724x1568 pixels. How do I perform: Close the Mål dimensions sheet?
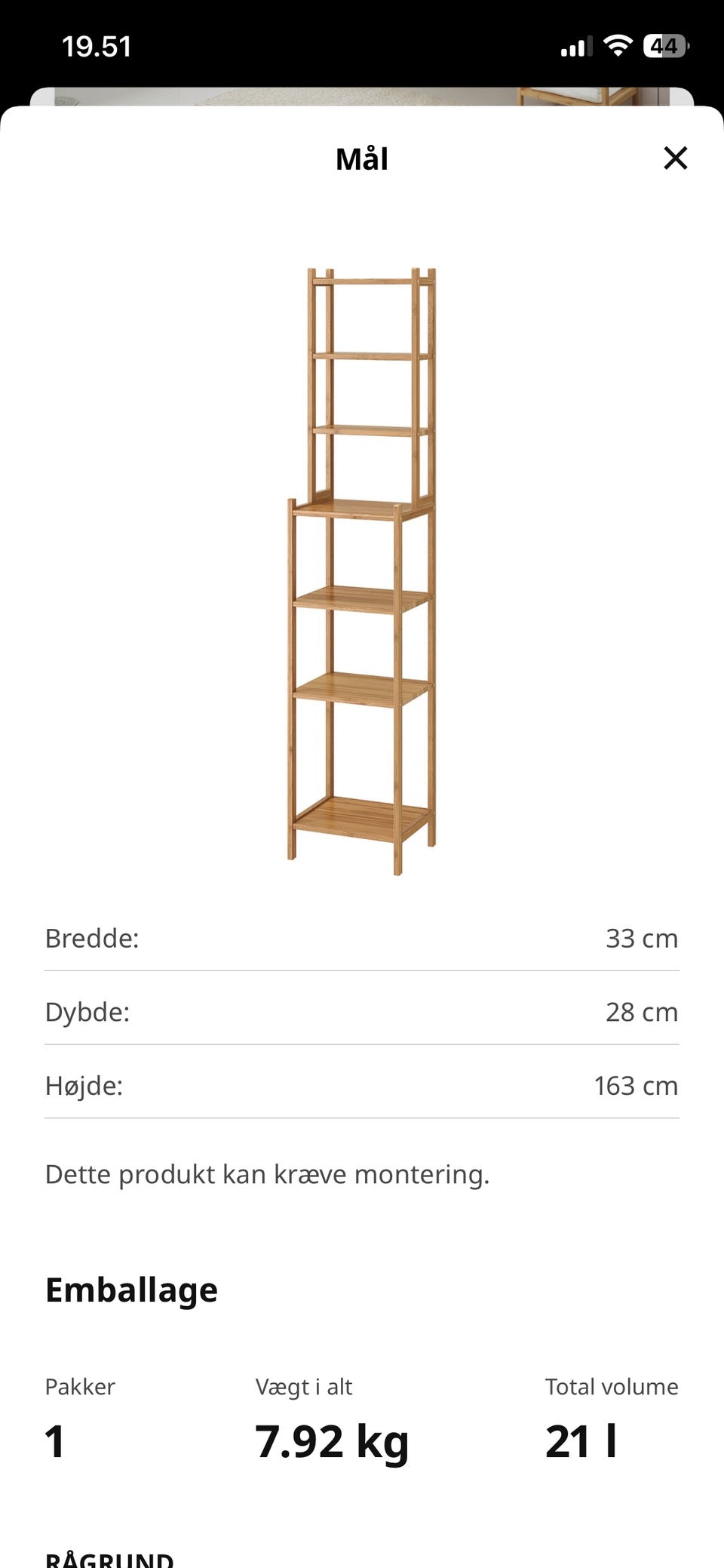676,158
